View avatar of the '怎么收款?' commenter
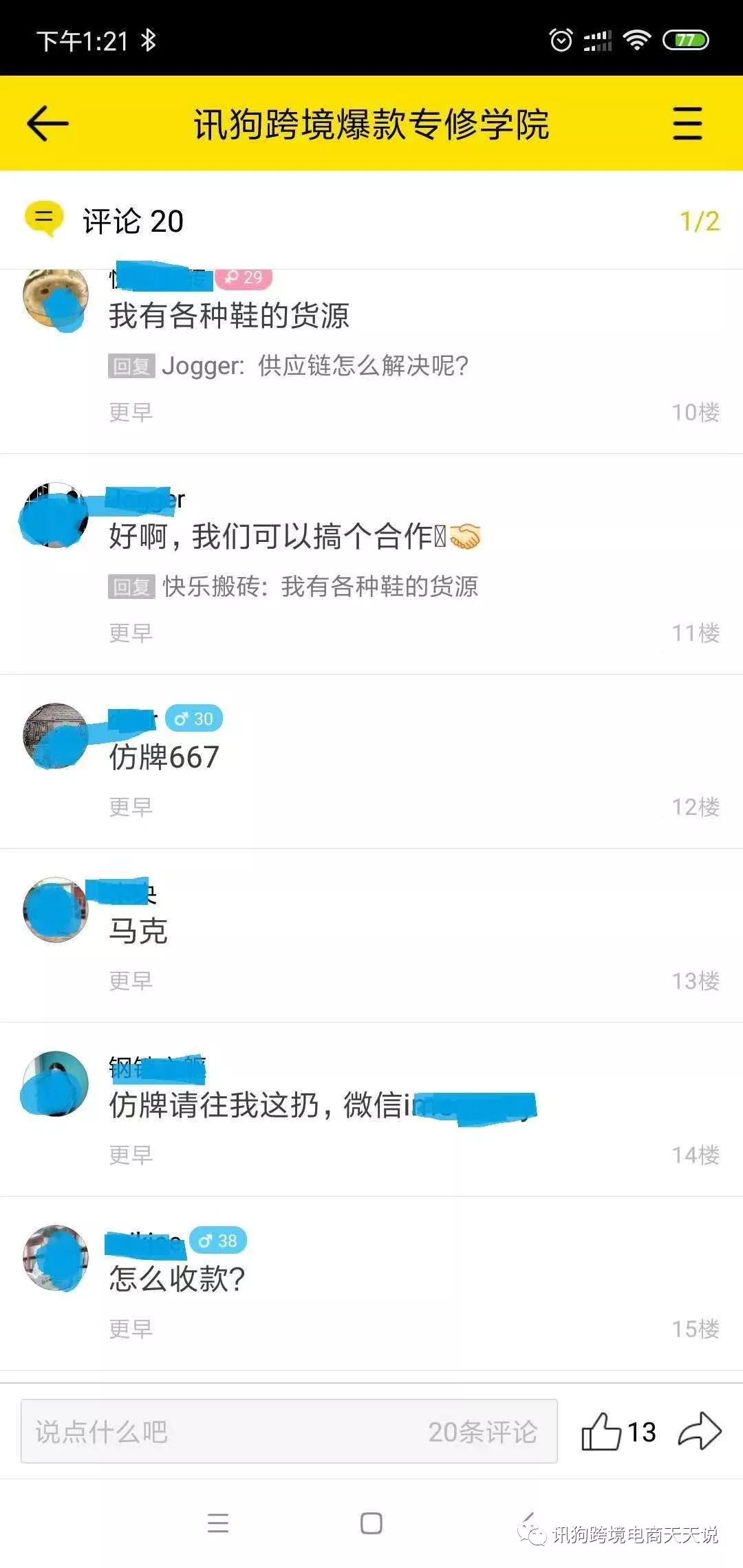 click(x=55, y=1258)
